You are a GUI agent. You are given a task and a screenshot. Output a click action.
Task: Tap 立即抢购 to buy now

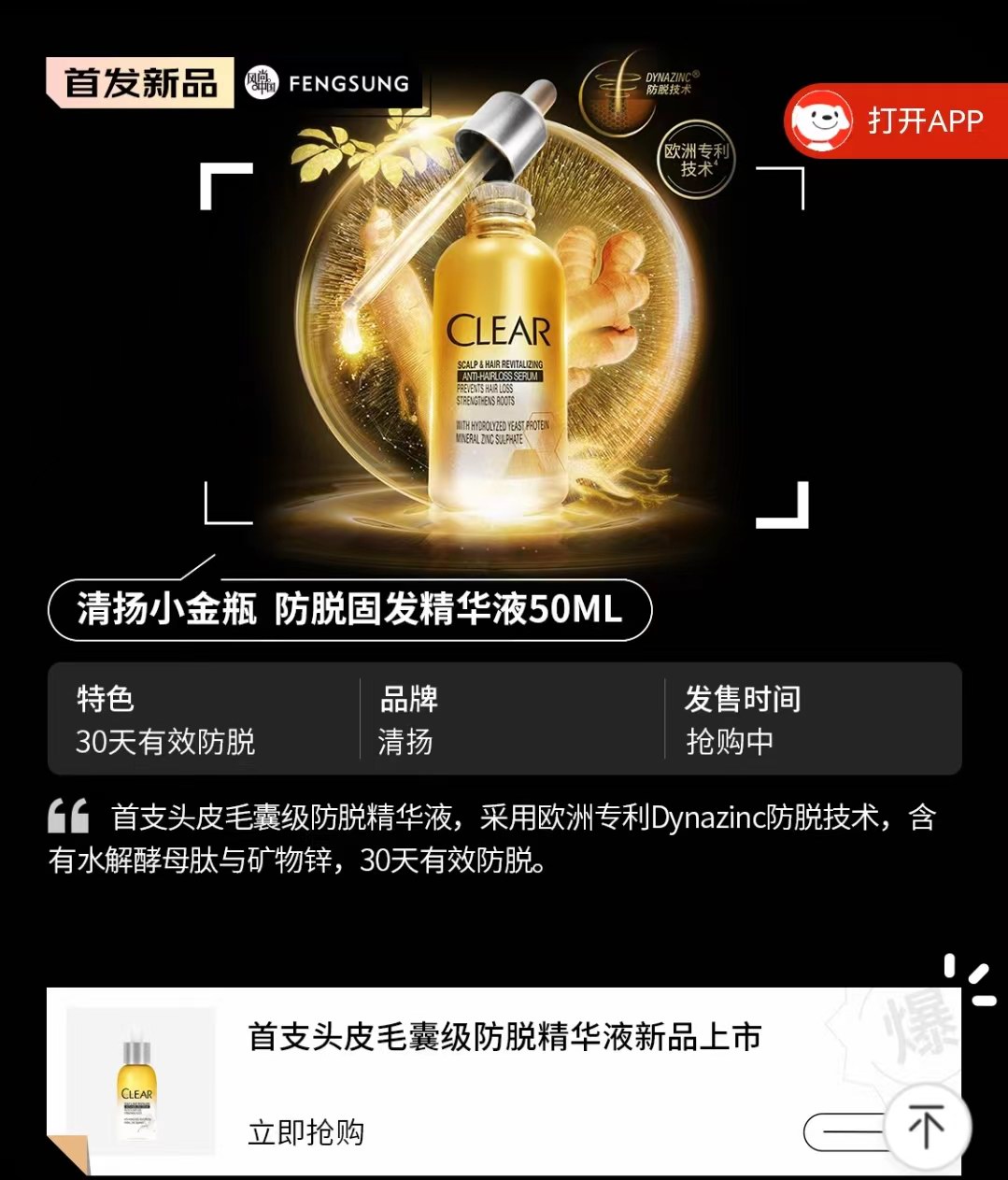tap(305, 1132)
